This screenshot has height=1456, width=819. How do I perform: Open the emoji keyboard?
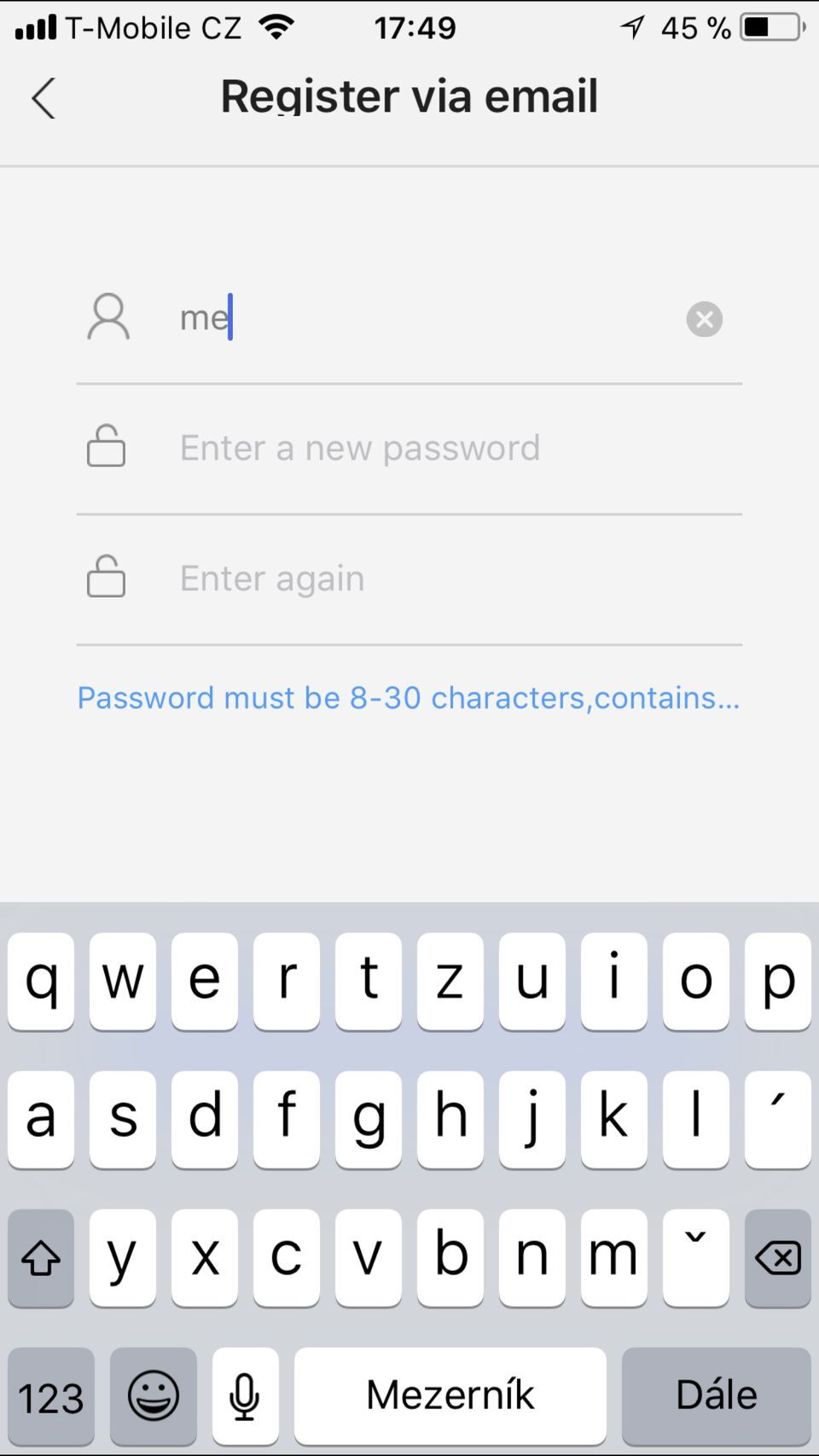pyautogui.click(x=154, y=1395)
